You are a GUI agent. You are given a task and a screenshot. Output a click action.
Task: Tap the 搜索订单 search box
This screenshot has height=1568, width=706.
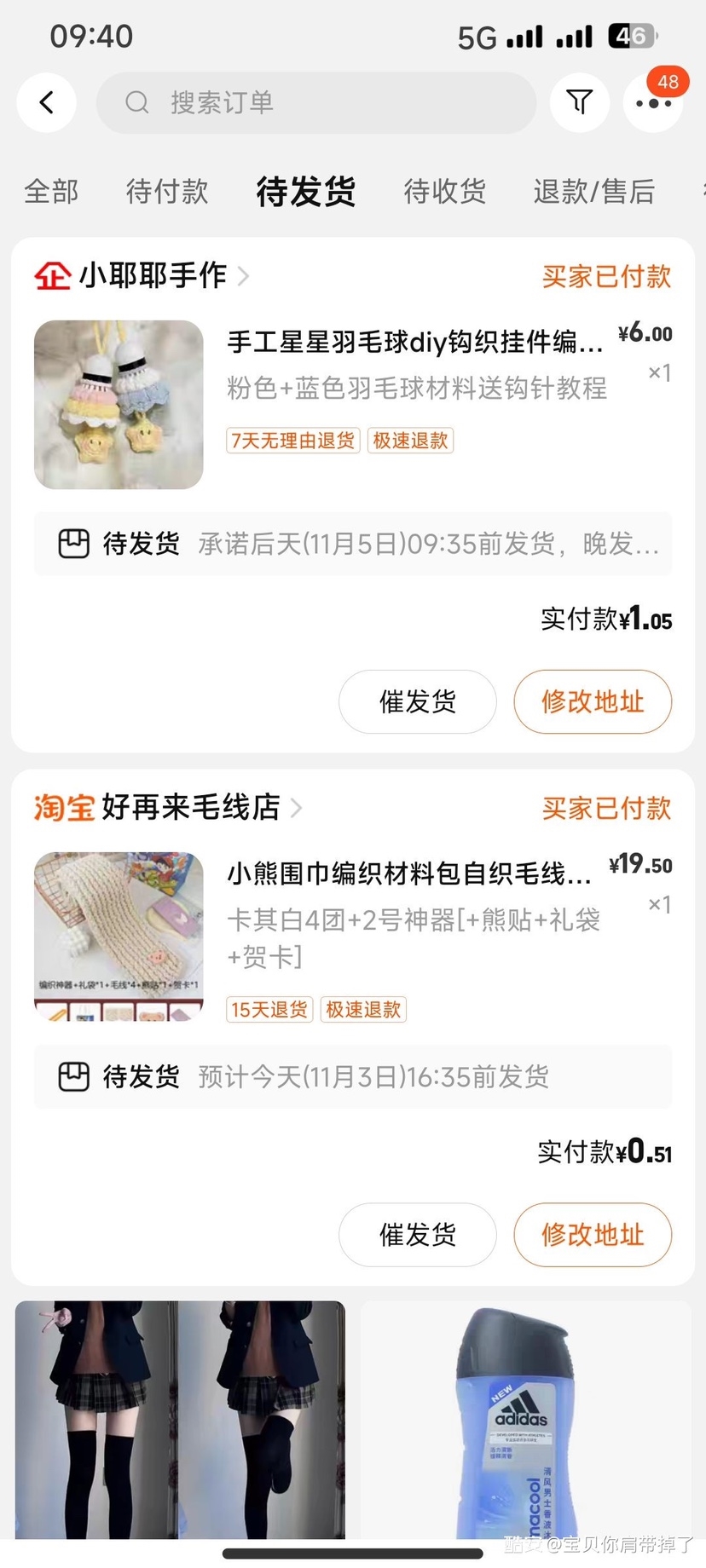tap(315, 103)
